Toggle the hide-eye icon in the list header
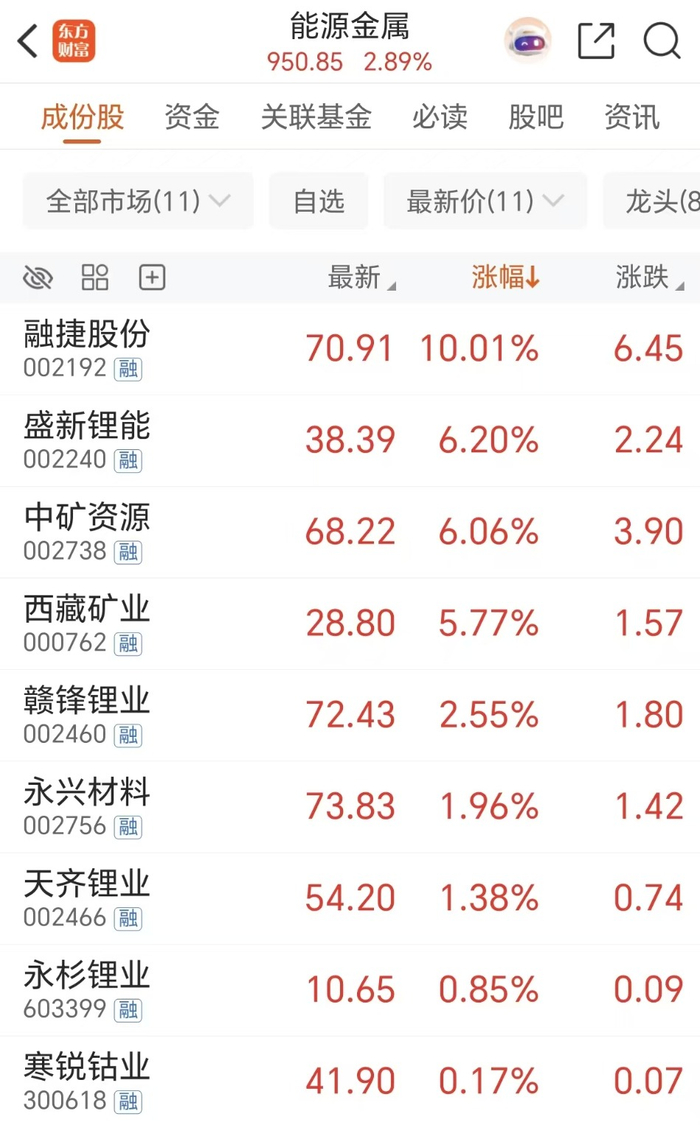This screenshot has width=700, height=1125. click(x=38, y=278)
